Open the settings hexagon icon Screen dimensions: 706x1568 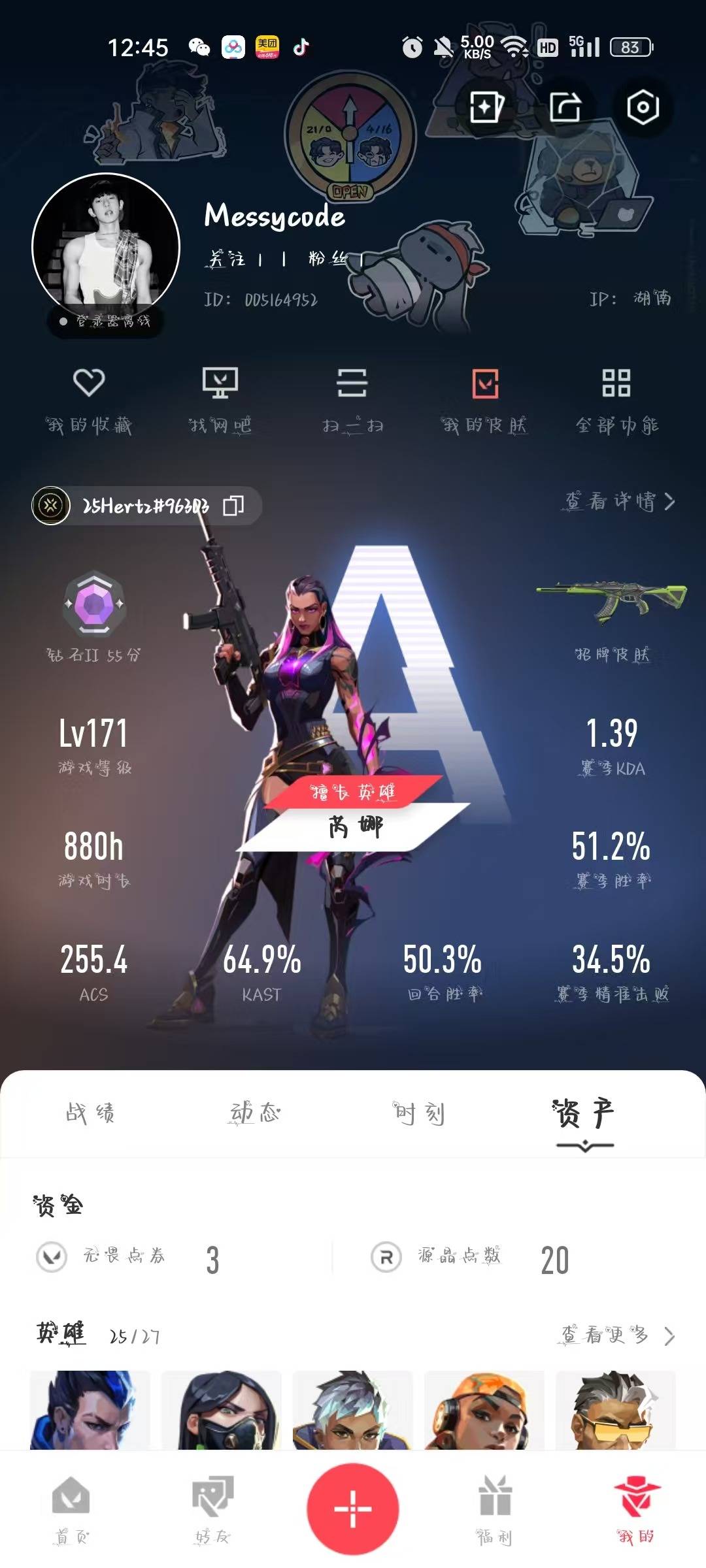[x=643, y=108]
